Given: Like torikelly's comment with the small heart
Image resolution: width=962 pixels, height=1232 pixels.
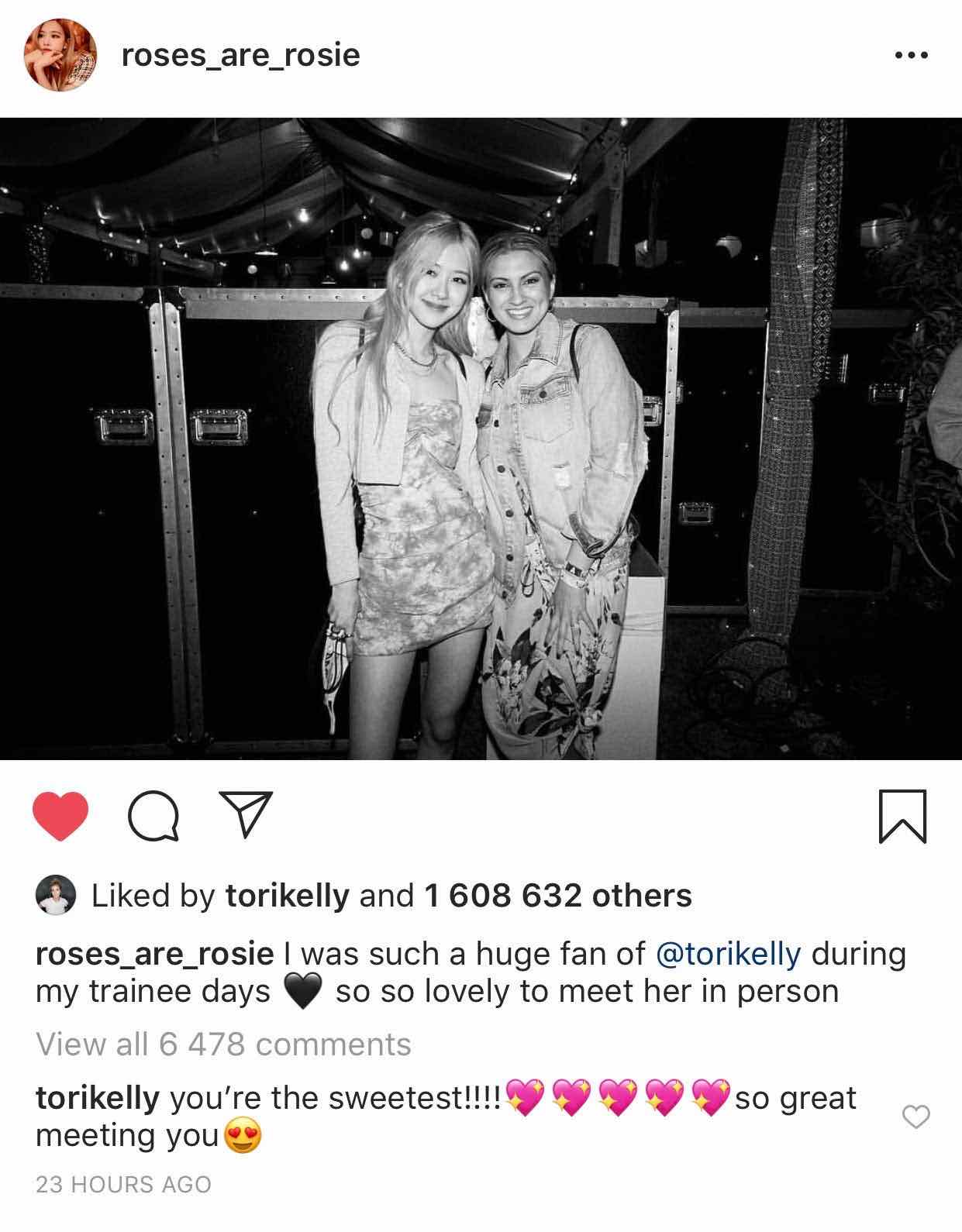Looking at the screenshot, I should [917, 1117].
